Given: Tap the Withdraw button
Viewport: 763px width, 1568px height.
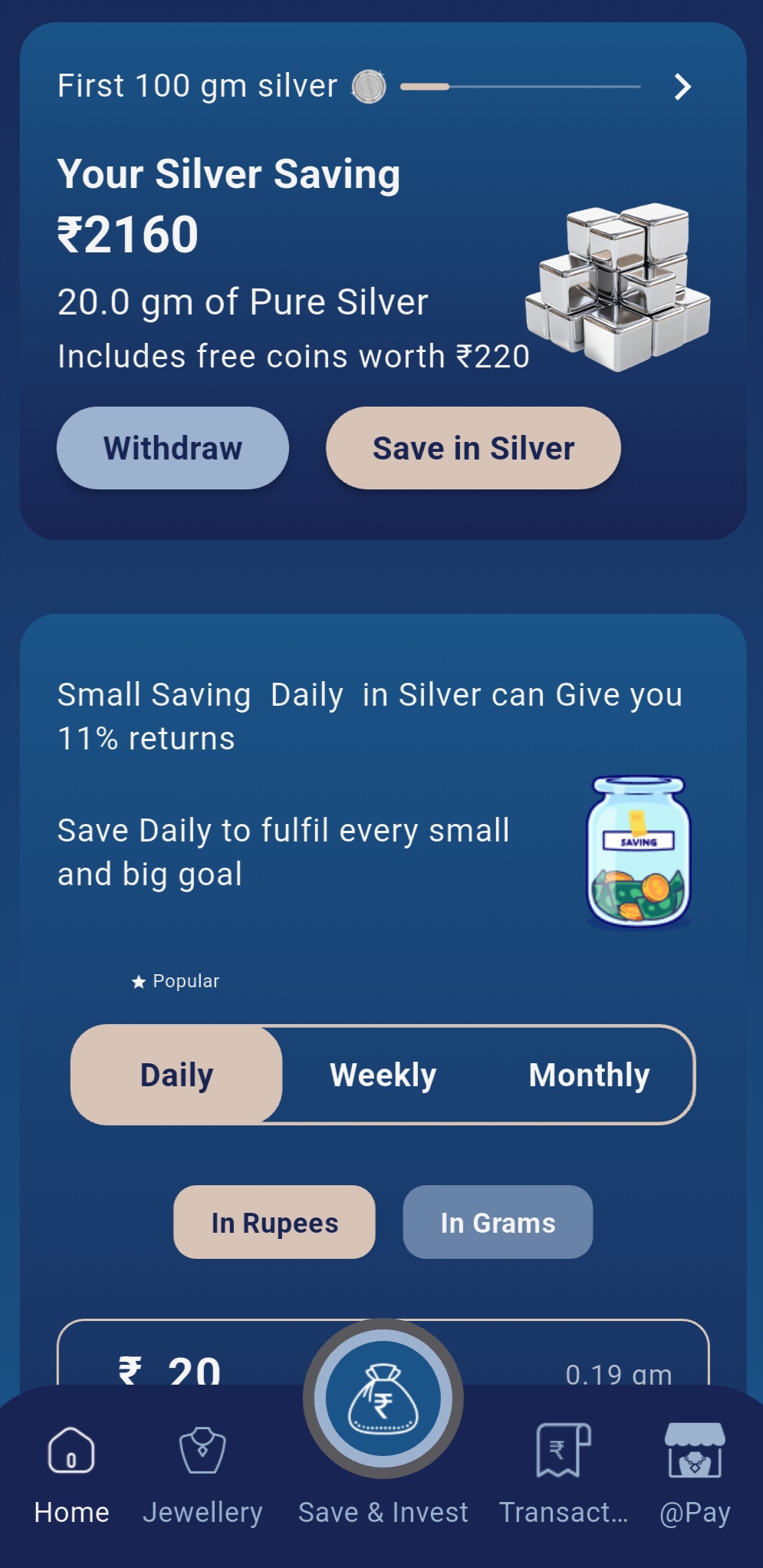Looking at the screenshot, I should click(173, 448).
